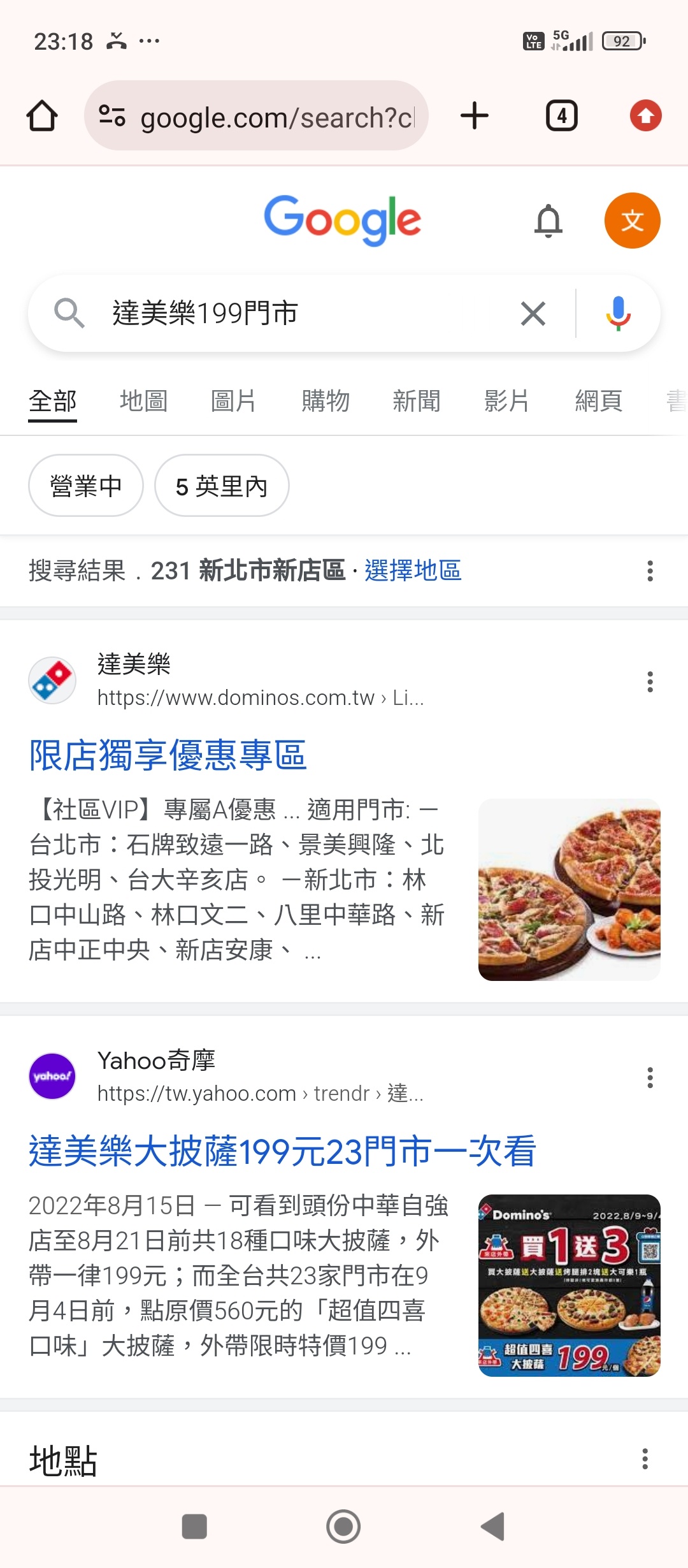Switch to the 購物 tab
The image size is (688, 1568).
pyautogui.click(x=326, y=402)
